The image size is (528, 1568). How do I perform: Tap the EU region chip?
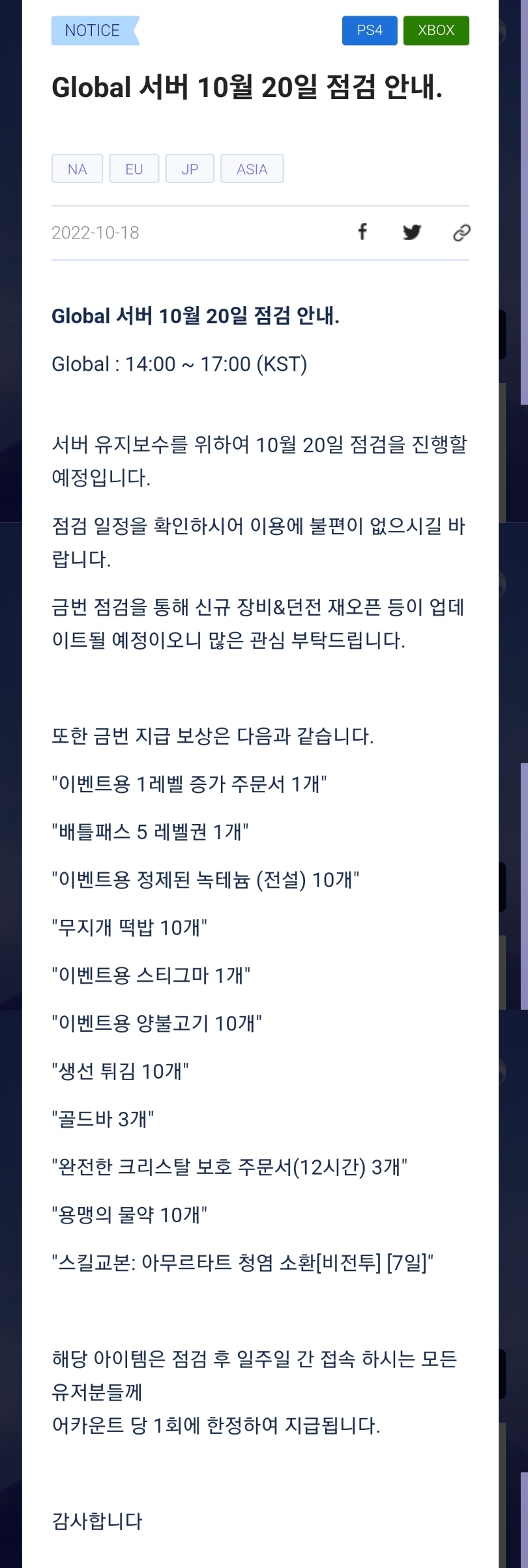(134, 169)
